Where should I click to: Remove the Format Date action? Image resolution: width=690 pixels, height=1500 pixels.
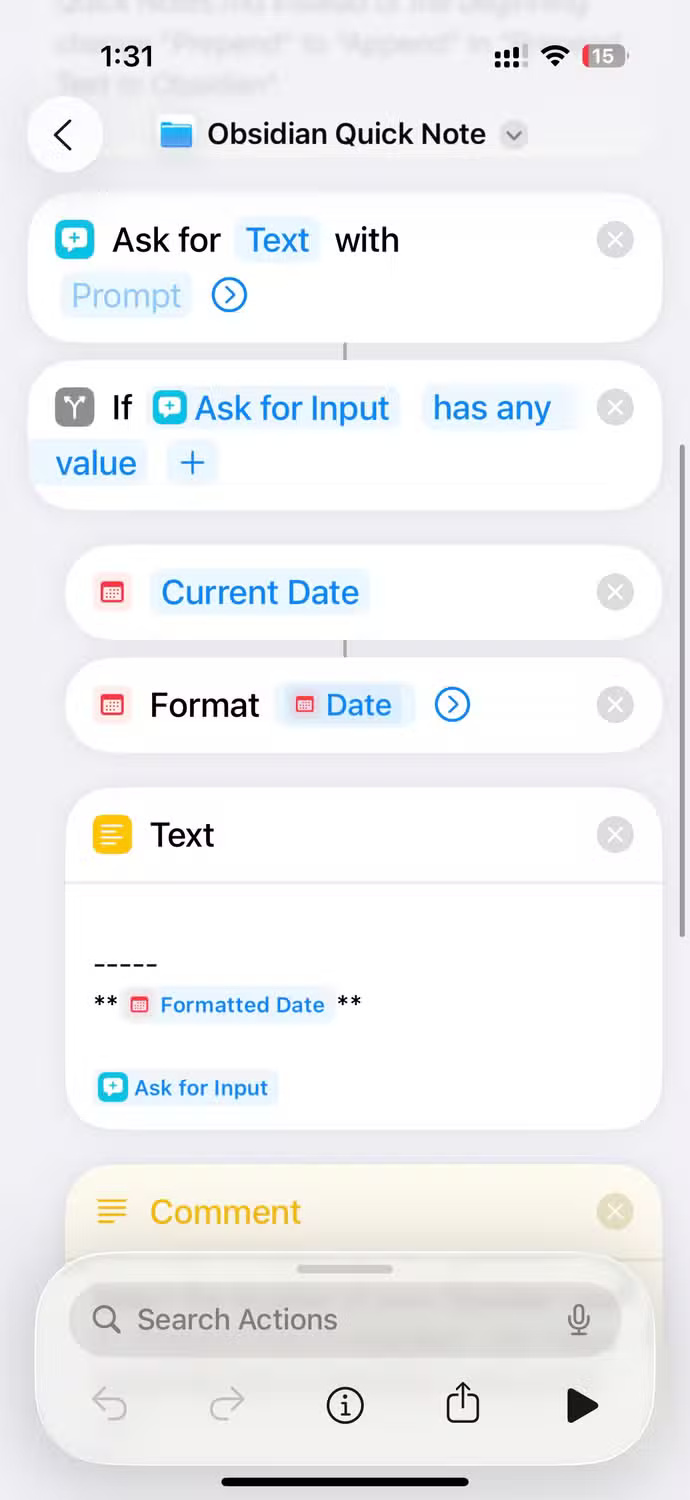[x=615, y=705]
